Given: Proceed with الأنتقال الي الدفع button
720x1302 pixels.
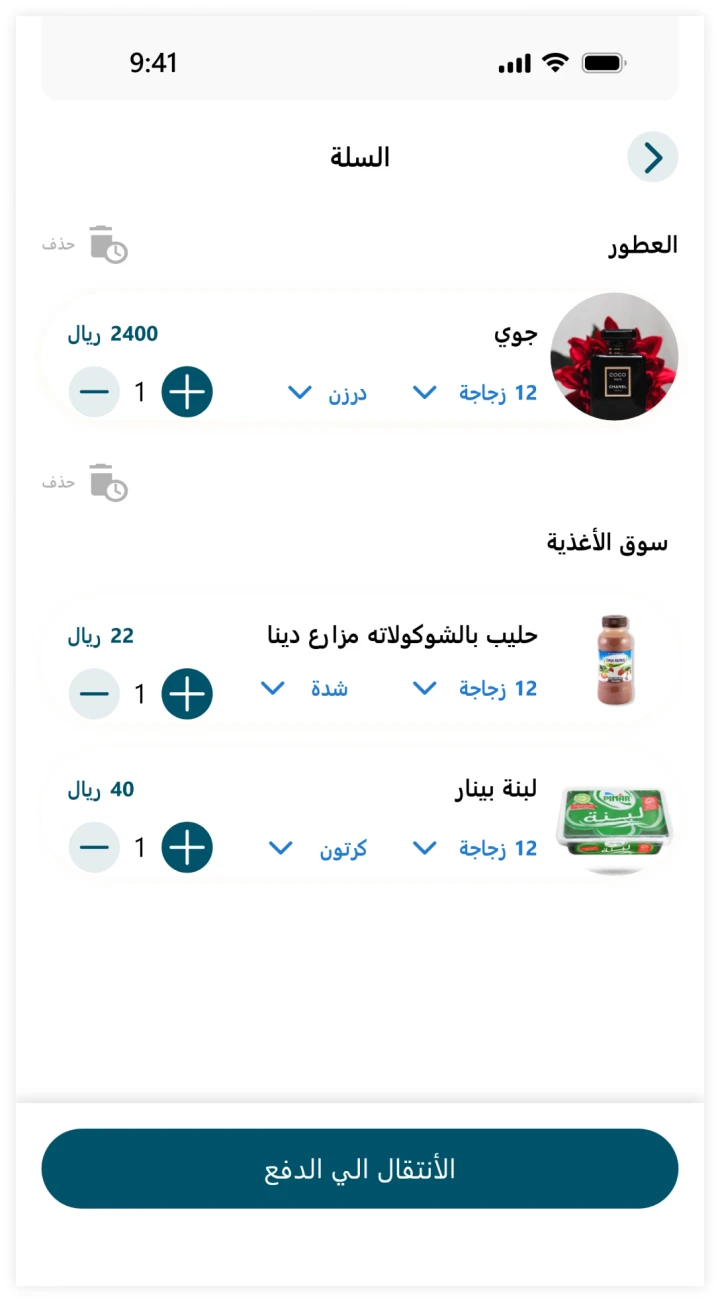Looking at the screenshot, I should (x=360, y=1169).
